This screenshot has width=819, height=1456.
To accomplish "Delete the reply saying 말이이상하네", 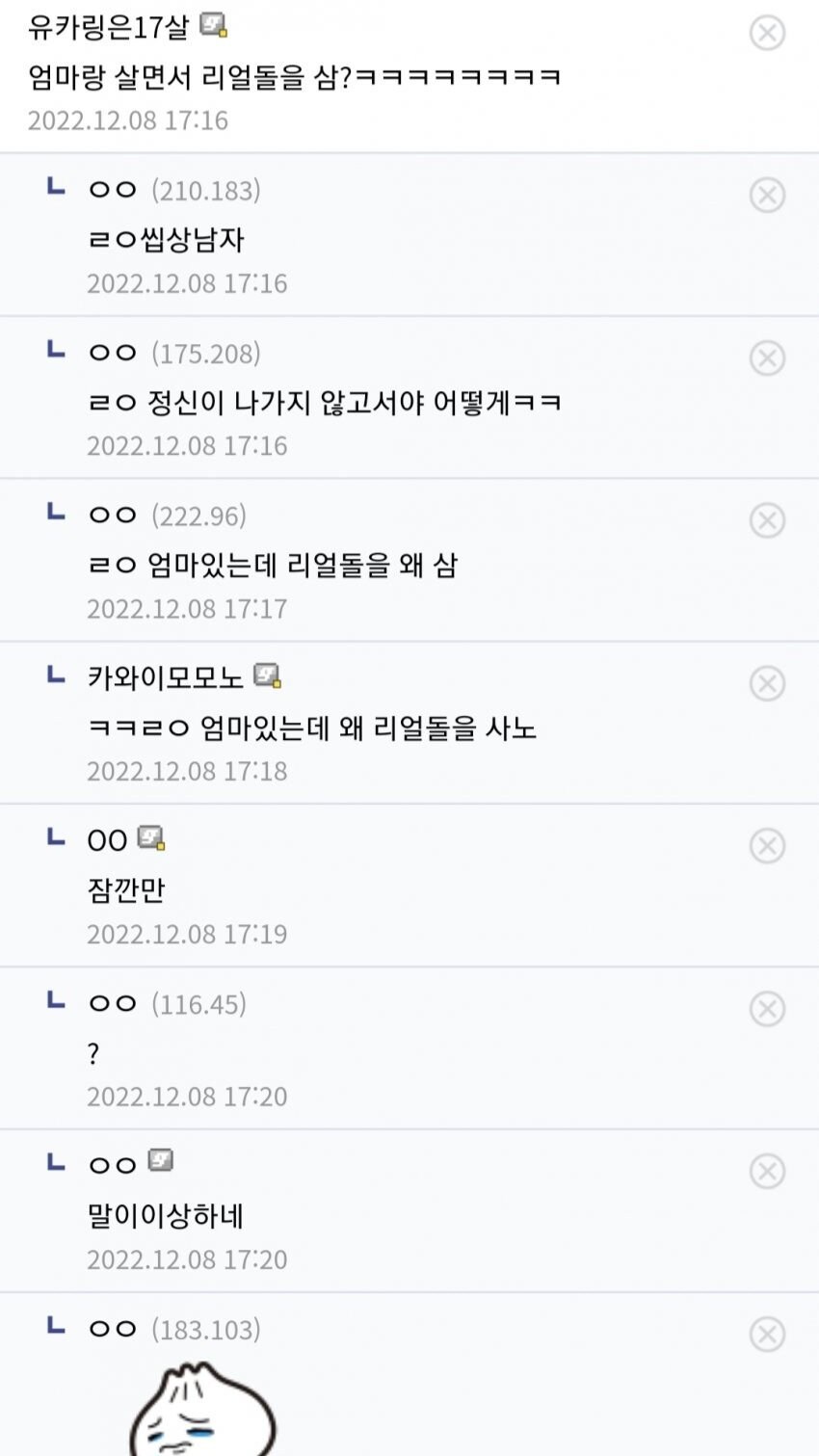I will point(767,1173).
